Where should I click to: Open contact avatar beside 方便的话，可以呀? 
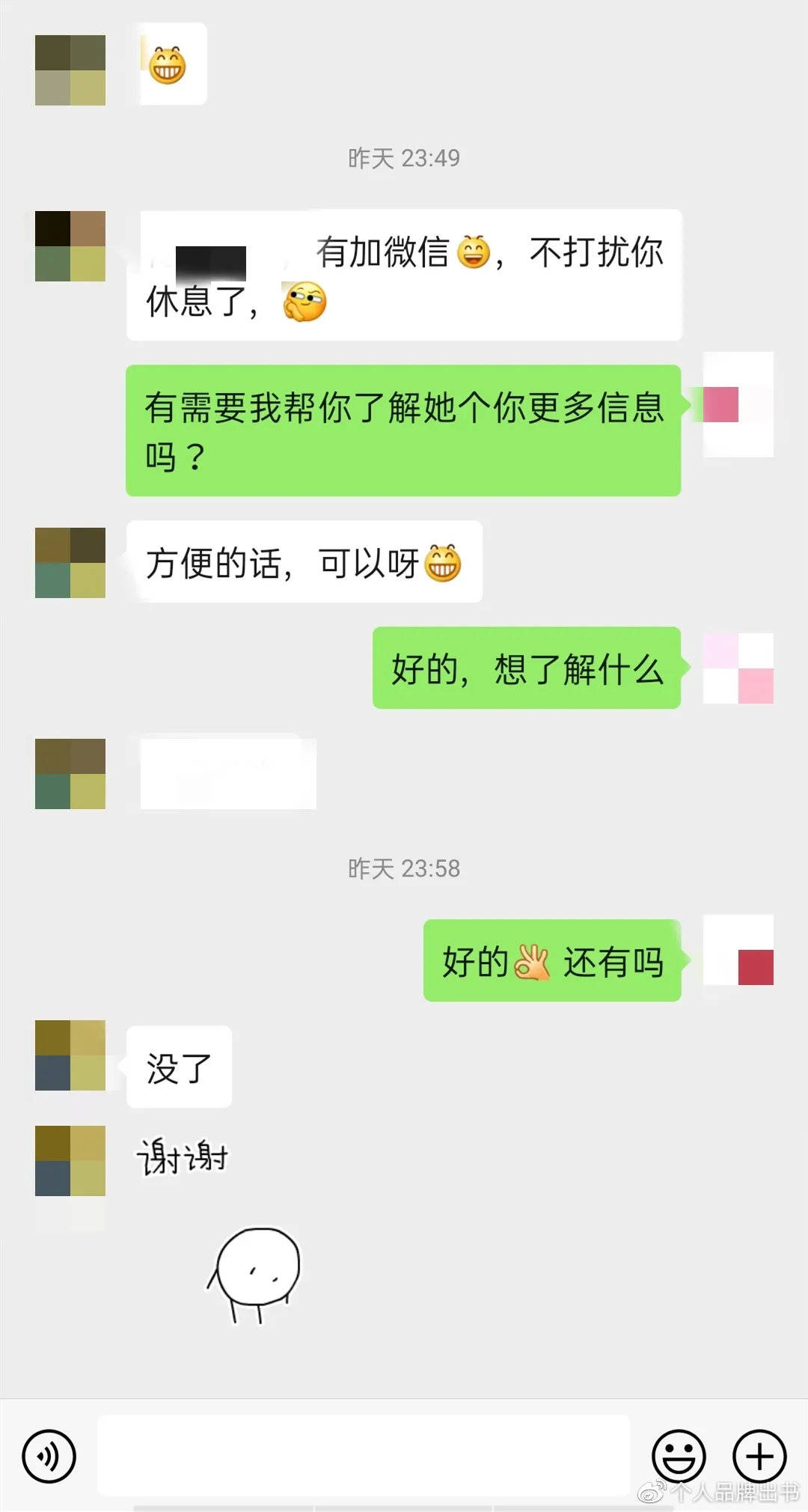click(70, 562)
